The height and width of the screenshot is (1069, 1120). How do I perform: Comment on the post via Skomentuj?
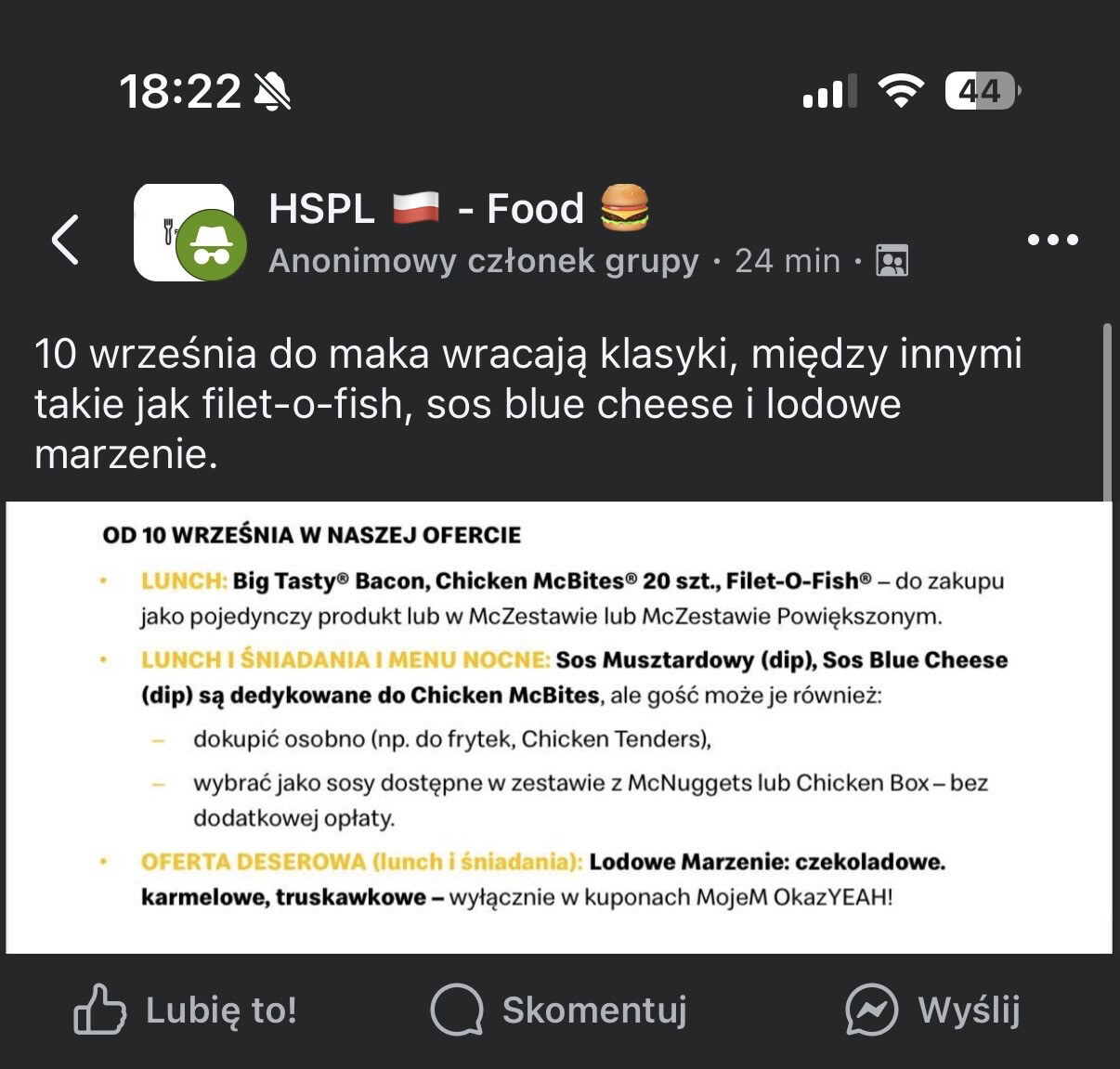(x=559, y=1010)
